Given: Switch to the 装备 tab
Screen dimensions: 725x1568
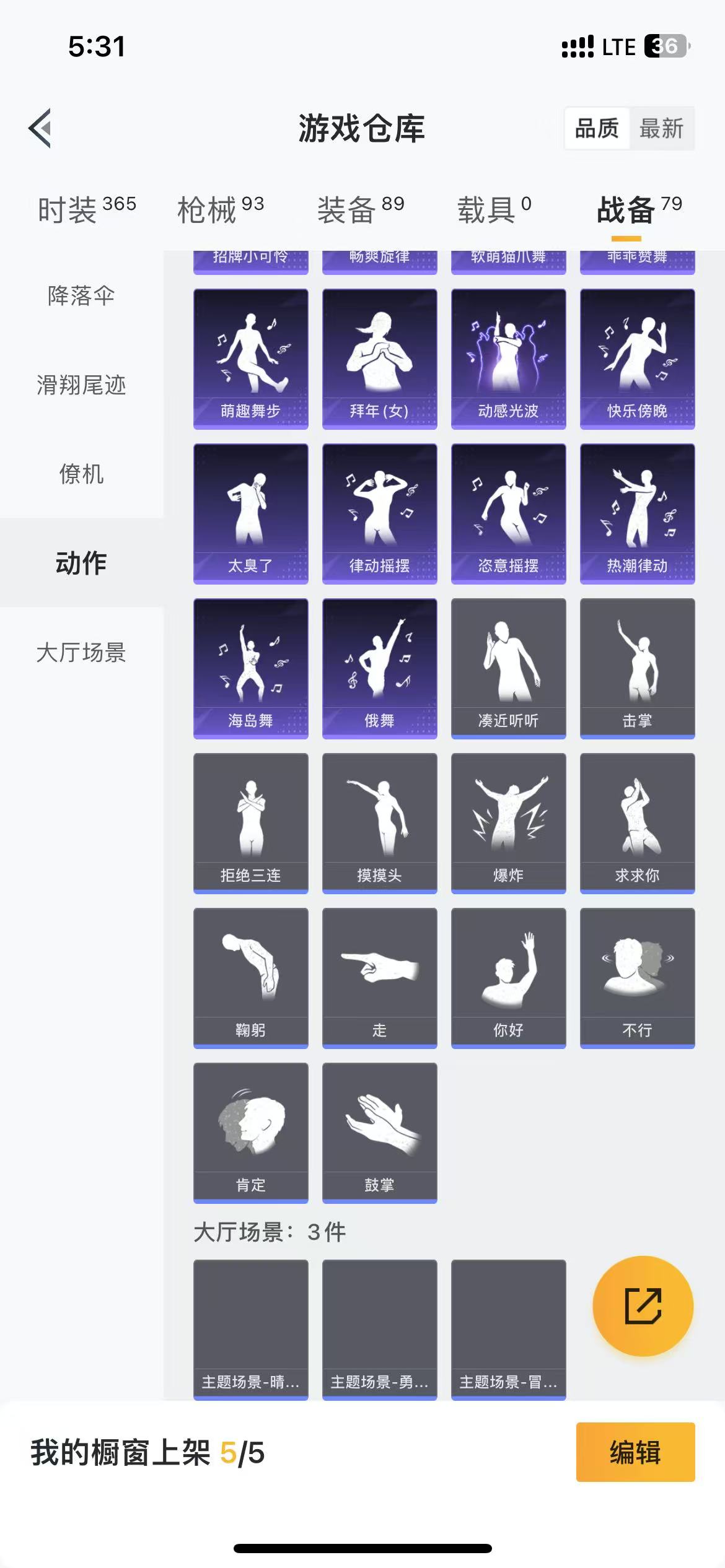Looking at the screenshot, I should click(x=361, y=209).
